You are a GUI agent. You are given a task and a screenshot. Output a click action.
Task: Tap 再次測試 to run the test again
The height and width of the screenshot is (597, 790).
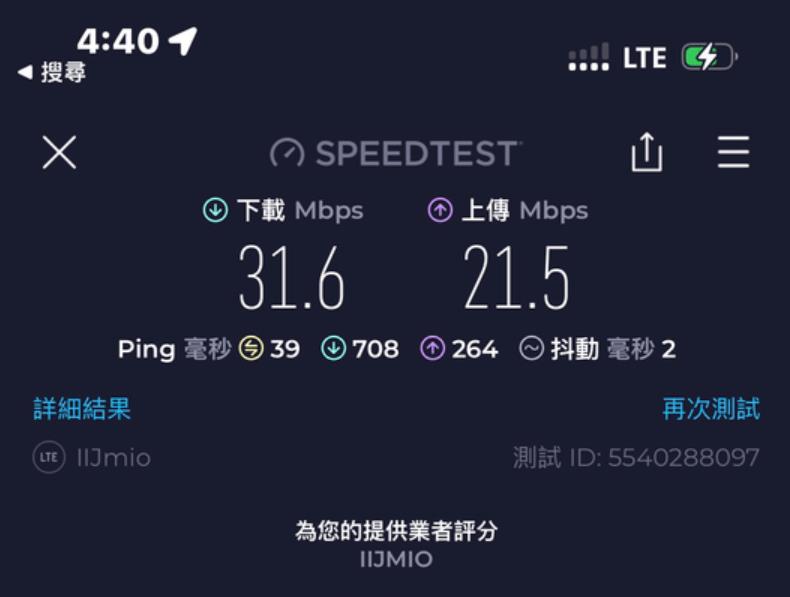click(x=711, y=408)
